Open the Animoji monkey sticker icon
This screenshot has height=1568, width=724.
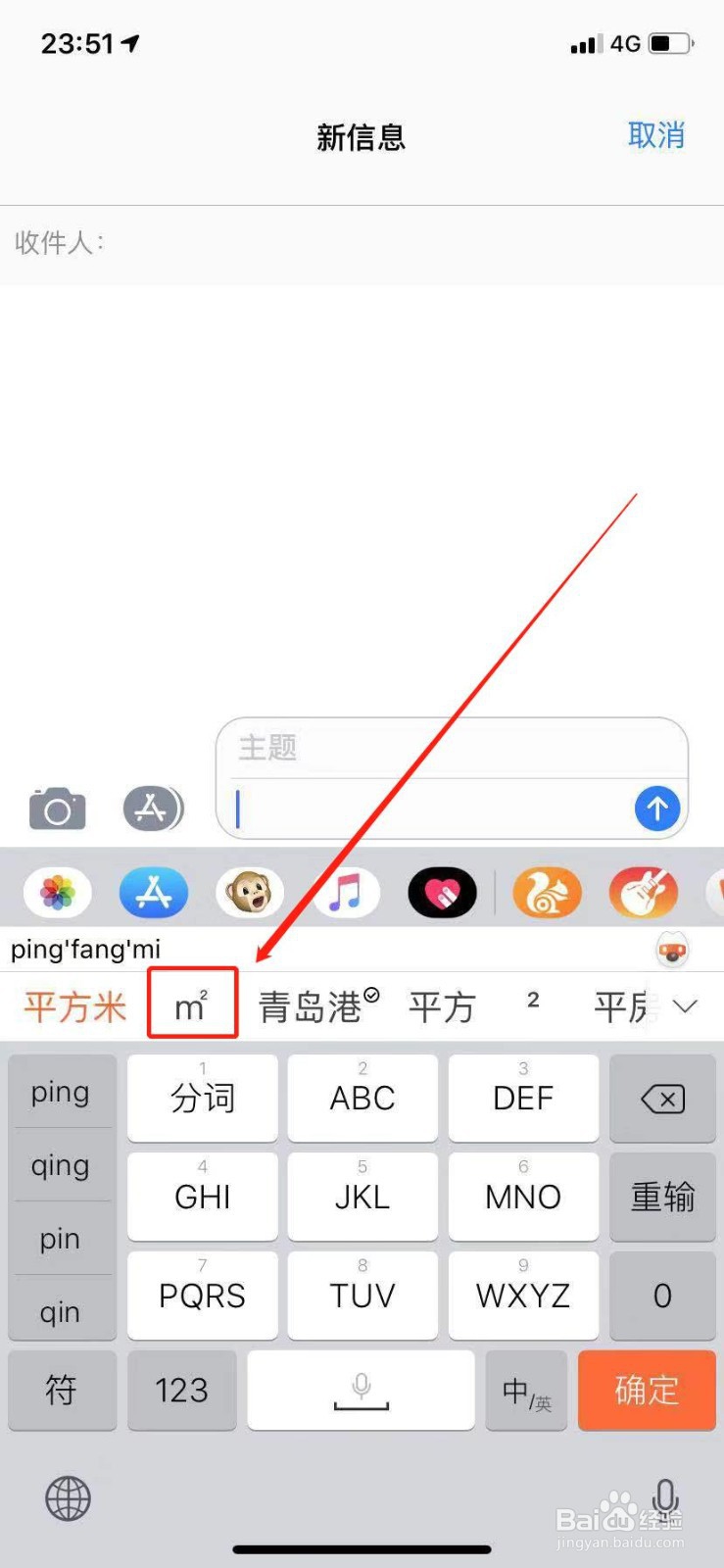tap(250, 892)
